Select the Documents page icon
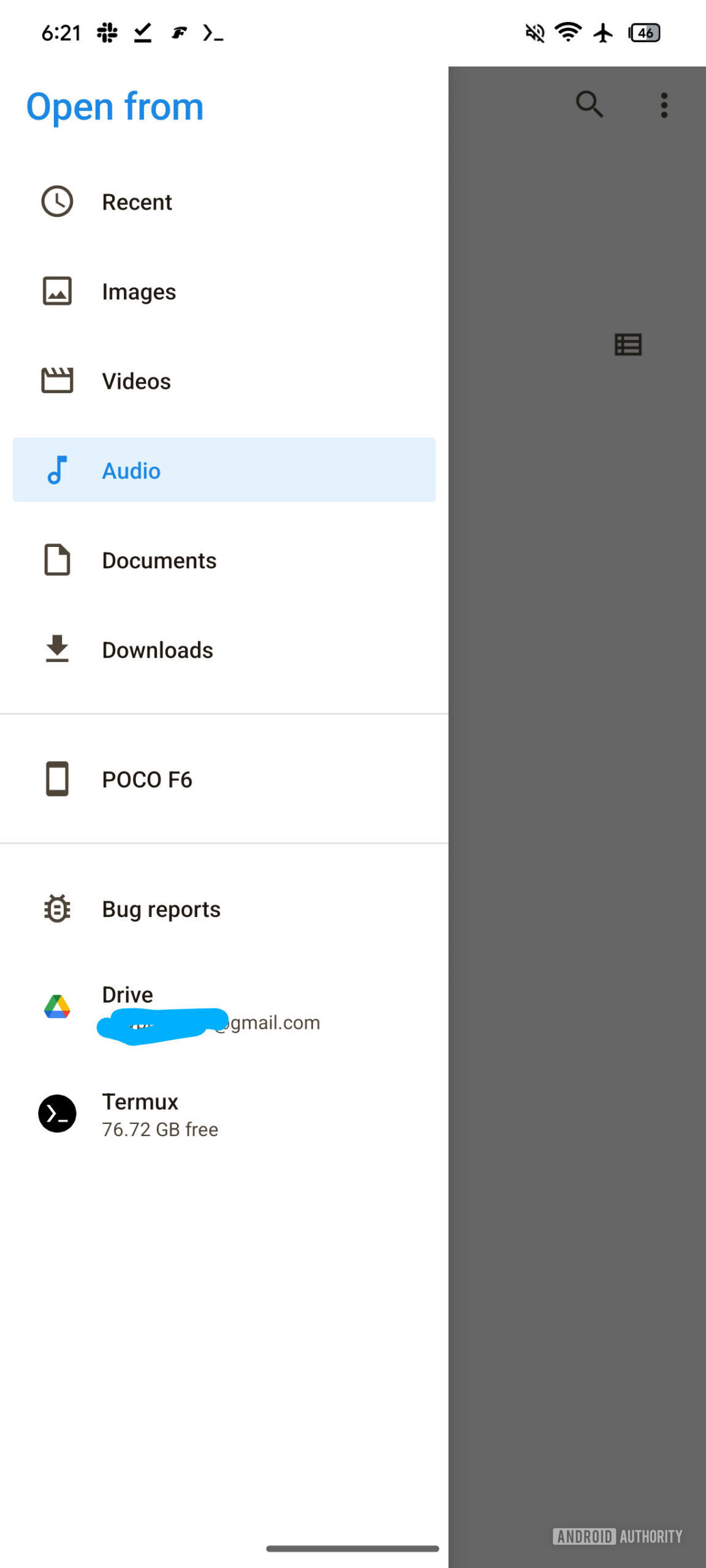The width and height of the screenshot is (706, 1568). tap(56, 560)
